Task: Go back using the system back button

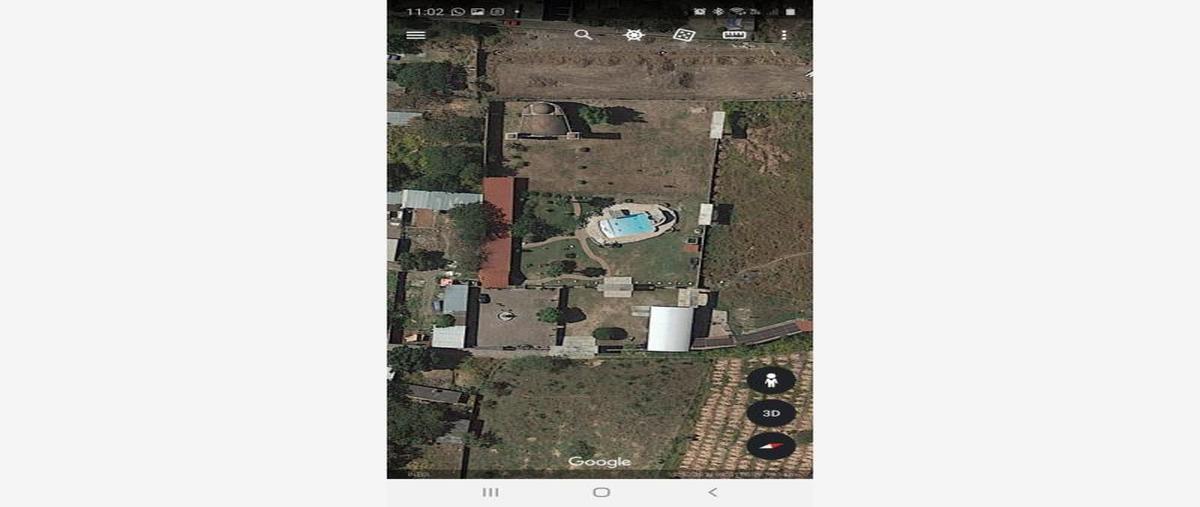Action: (x=712, y=492)
